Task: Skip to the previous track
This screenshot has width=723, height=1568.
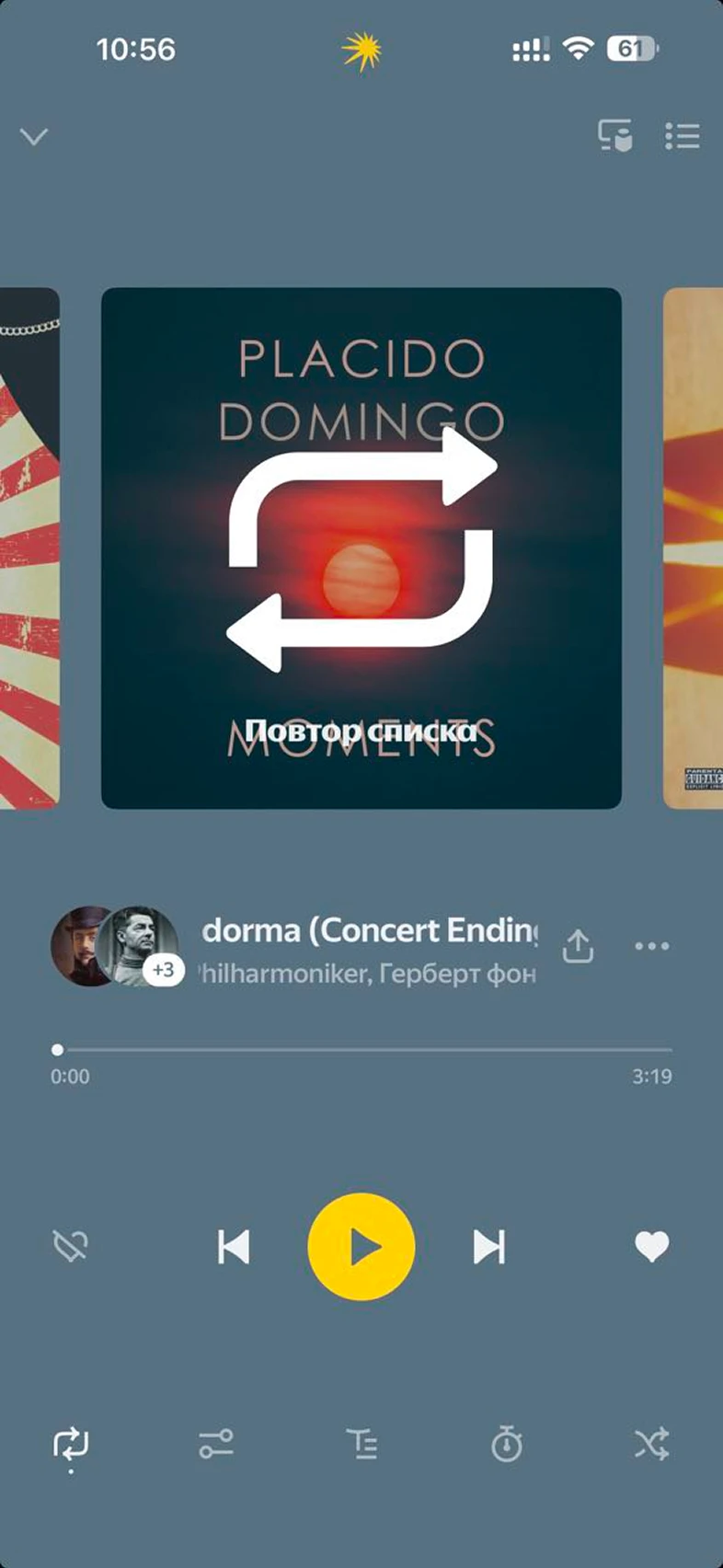Action: click(234, 1247)
